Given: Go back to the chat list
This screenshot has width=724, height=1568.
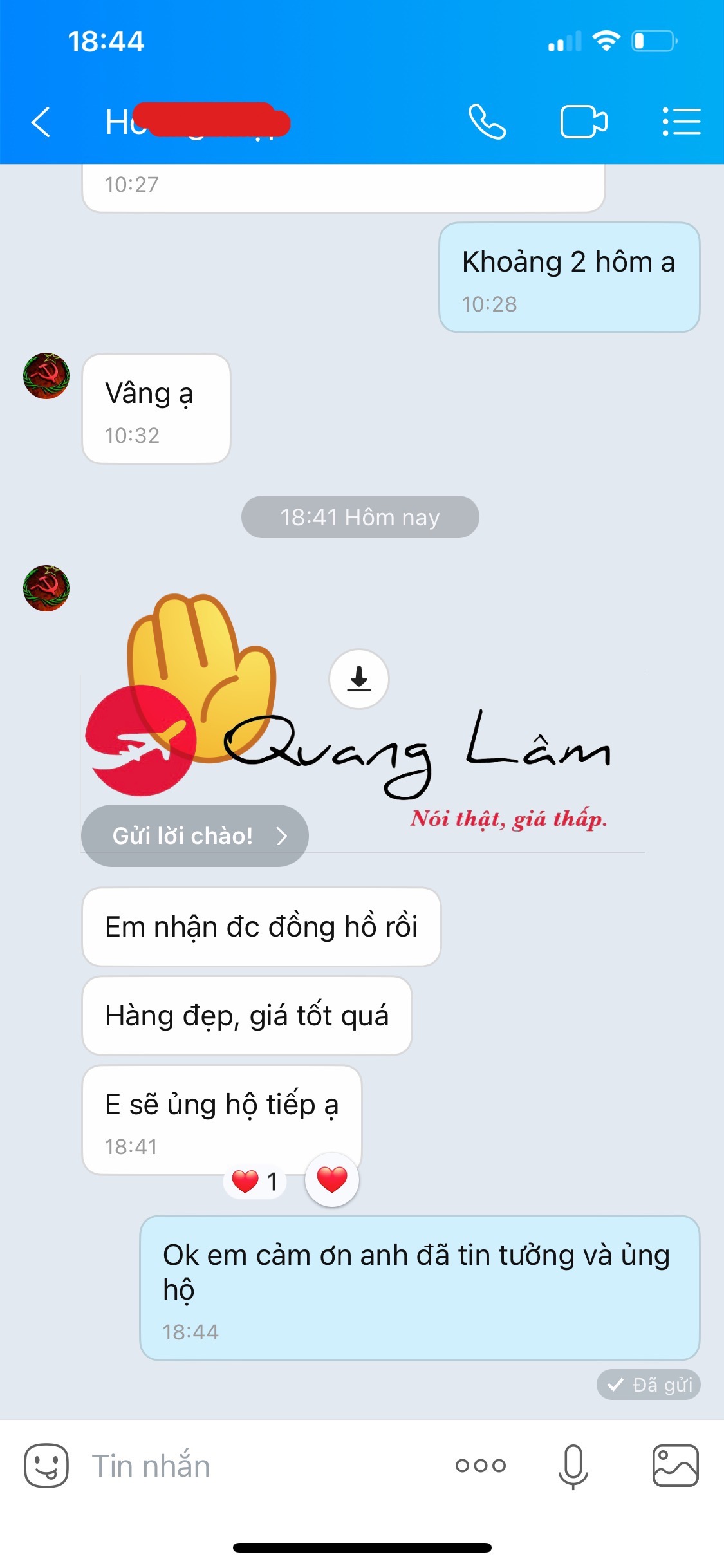Looking at the screenshot, I should (41, 122).
